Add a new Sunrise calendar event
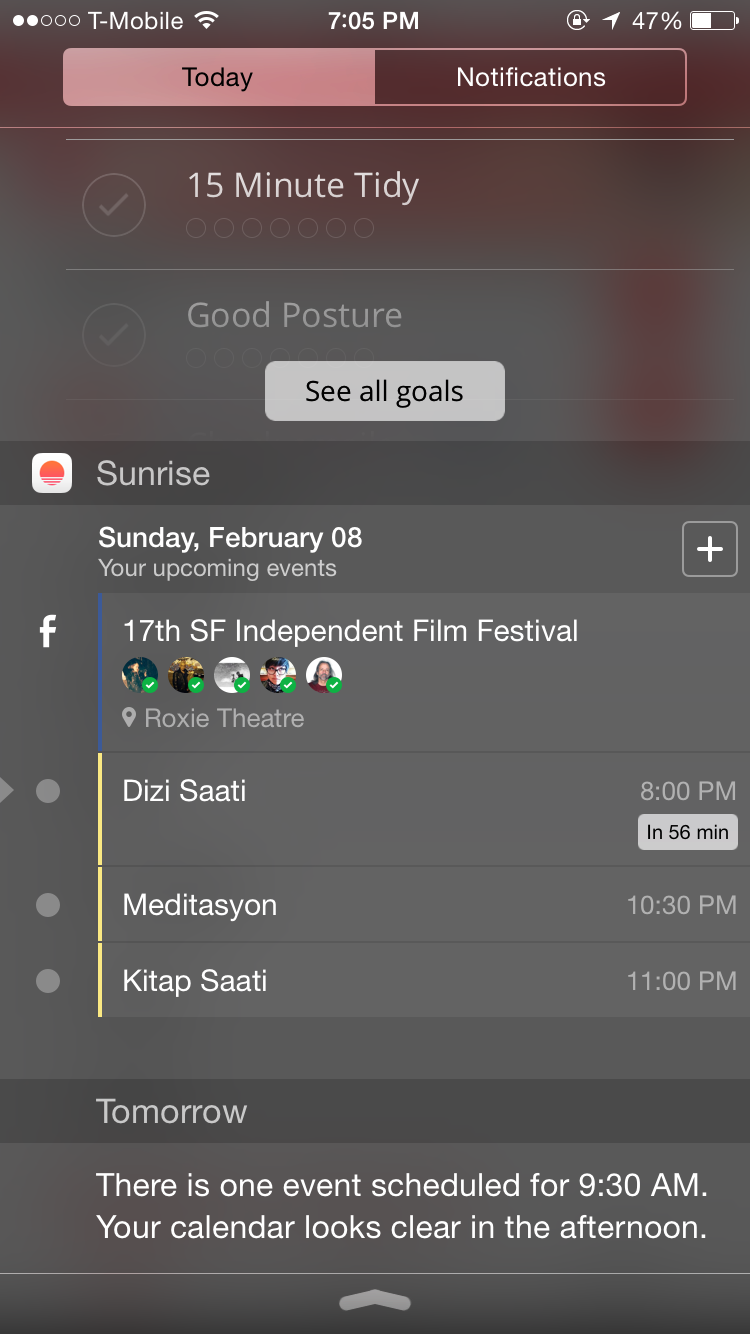 (709, 549)
